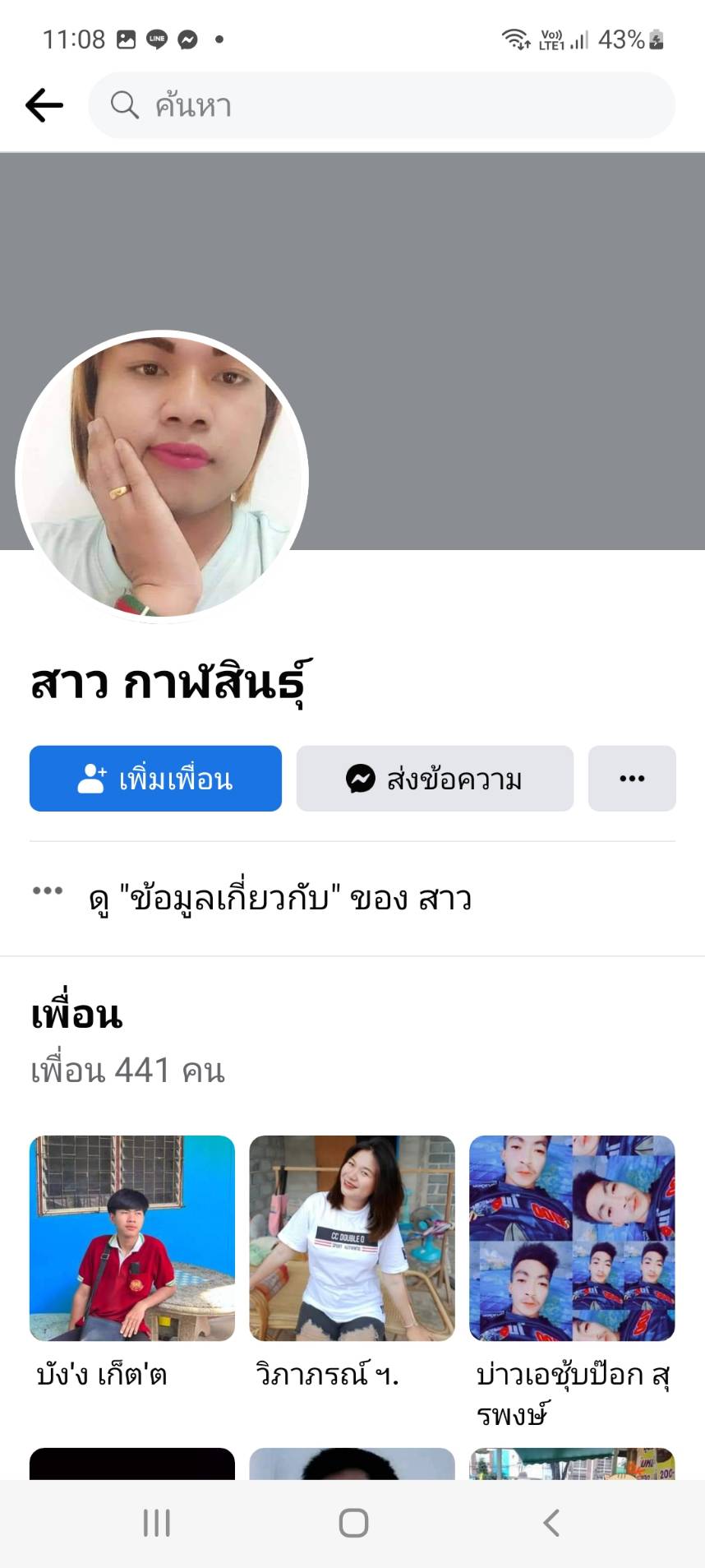Viewport: 705px width, 1568px height.
Task: Open recent apps from navigation bar
Action: tap(156, 1523)
